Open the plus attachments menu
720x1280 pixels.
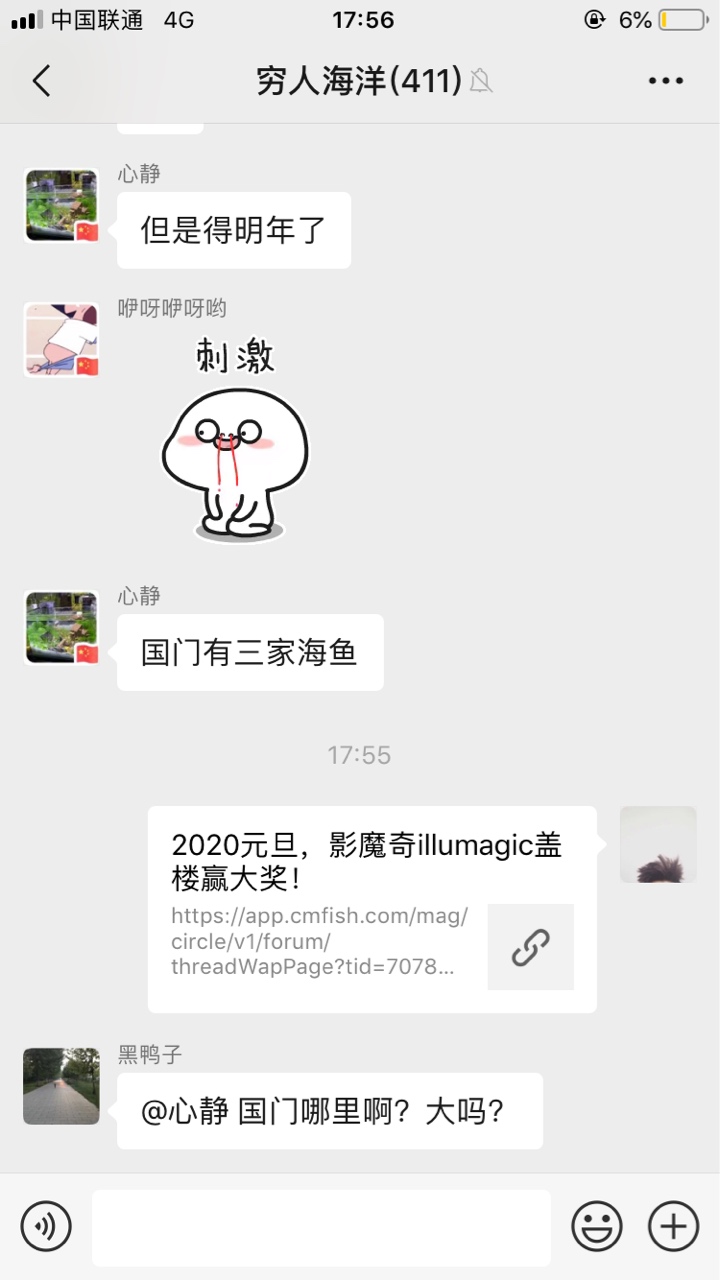674,1226
